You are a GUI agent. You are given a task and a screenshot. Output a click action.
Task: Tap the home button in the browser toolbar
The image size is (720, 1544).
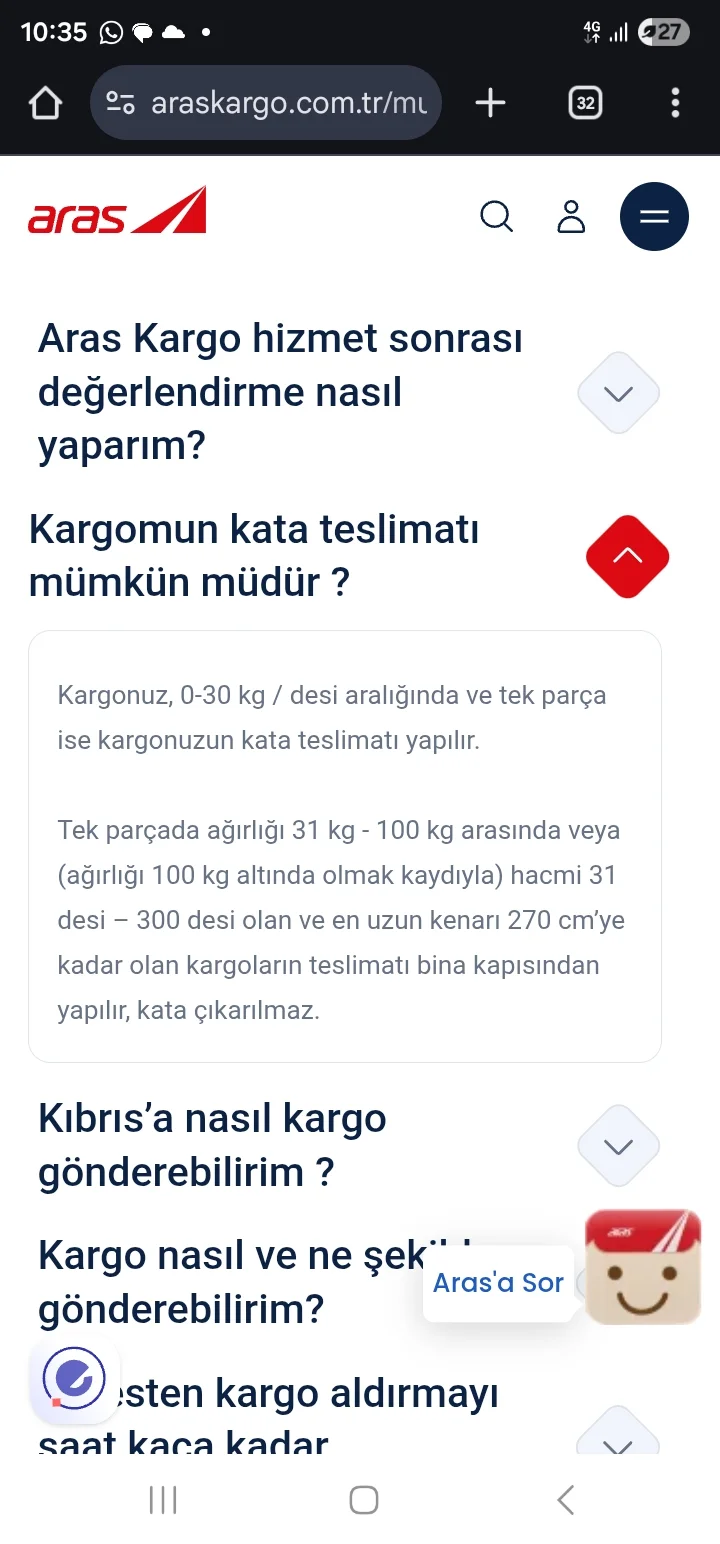(44, 102)
